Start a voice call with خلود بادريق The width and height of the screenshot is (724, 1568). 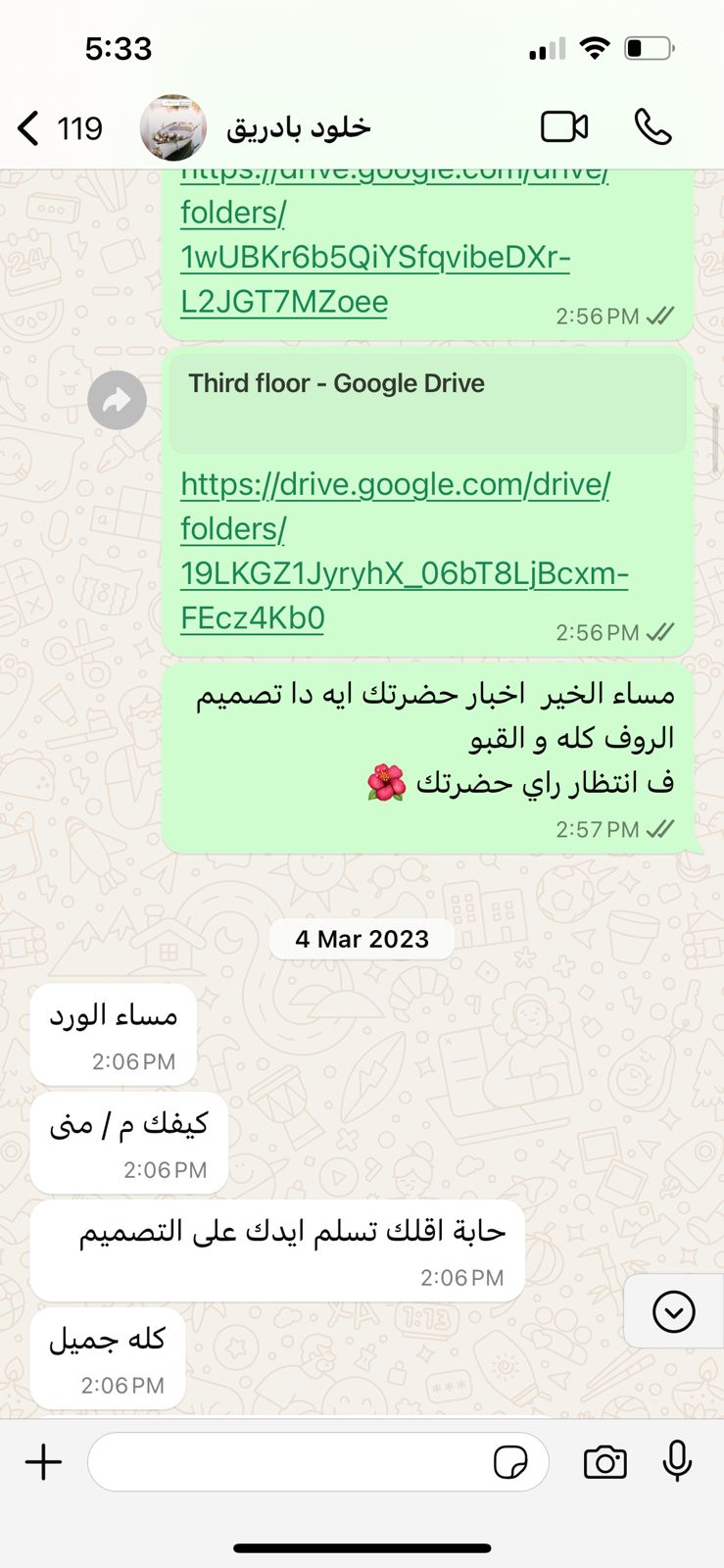click(652, 127)
